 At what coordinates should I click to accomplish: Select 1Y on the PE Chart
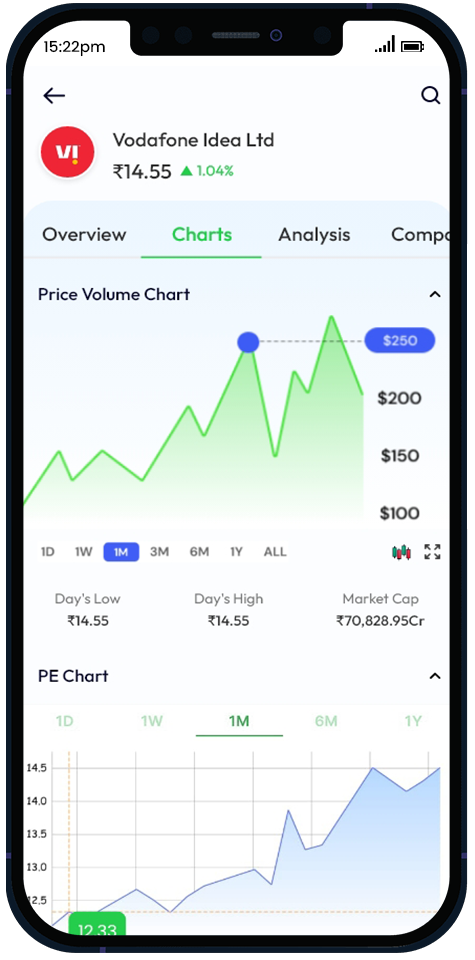click(x=413, y=721)
